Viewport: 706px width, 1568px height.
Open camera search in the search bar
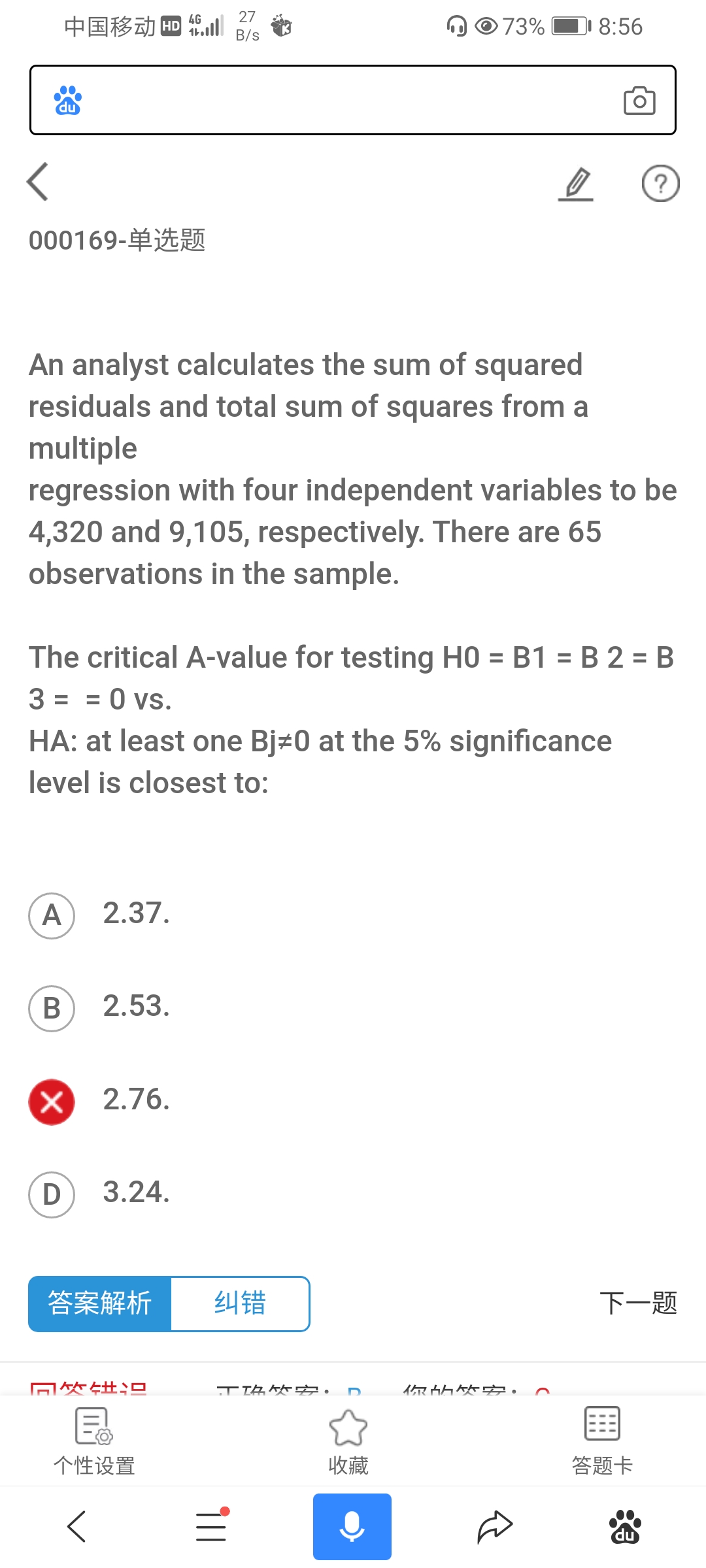tap(639, 101)
